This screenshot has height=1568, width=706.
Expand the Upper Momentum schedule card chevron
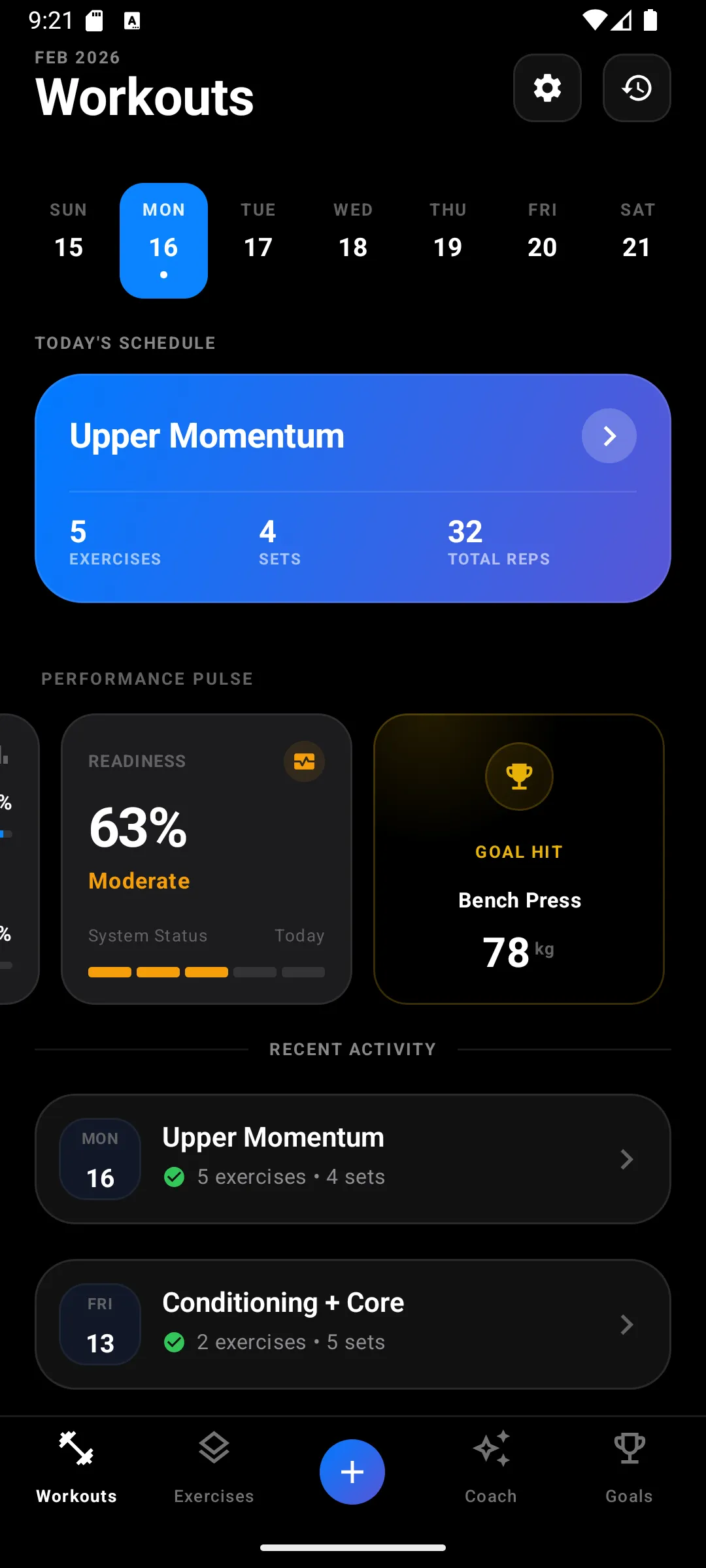click(x=609, y=435)
